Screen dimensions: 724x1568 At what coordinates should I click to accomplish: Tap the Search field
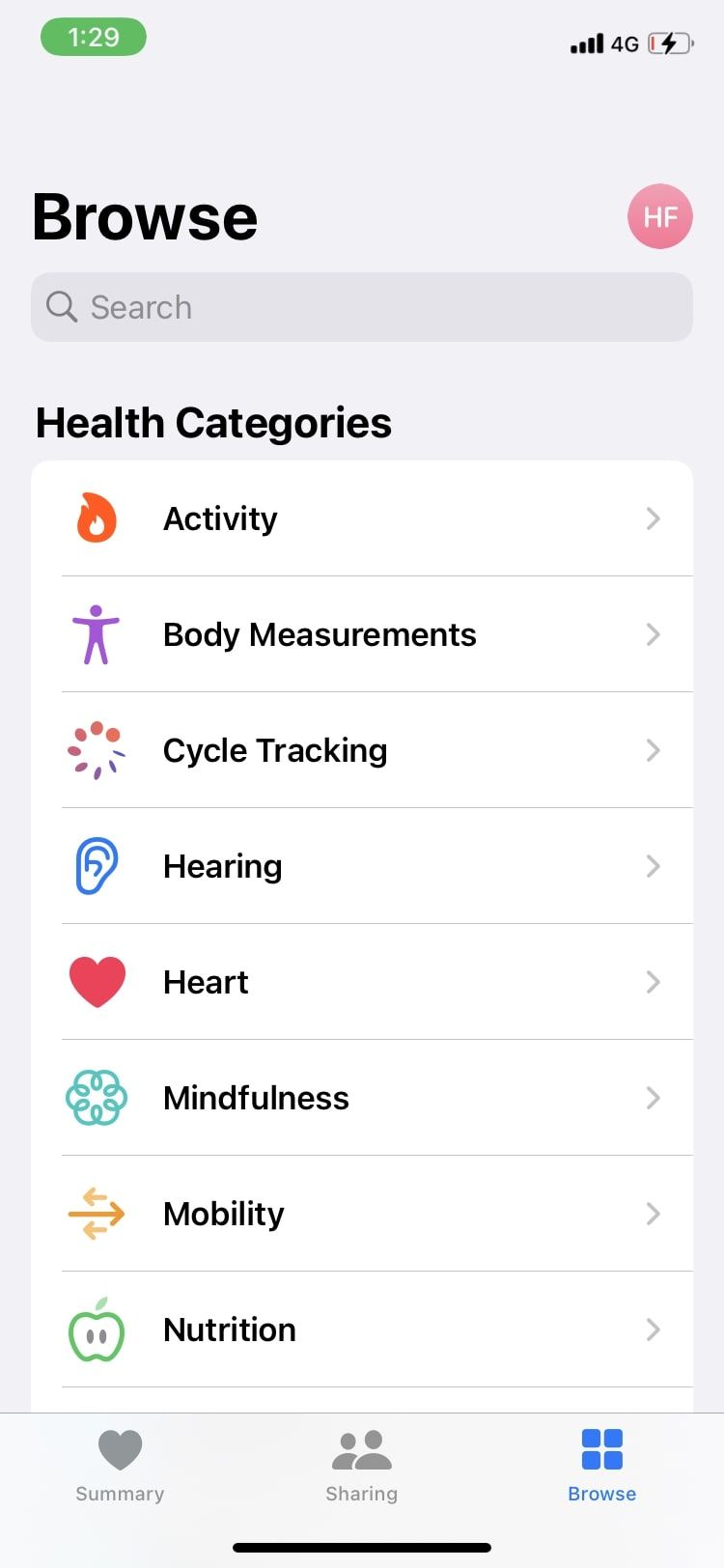[x=362, y=307]
